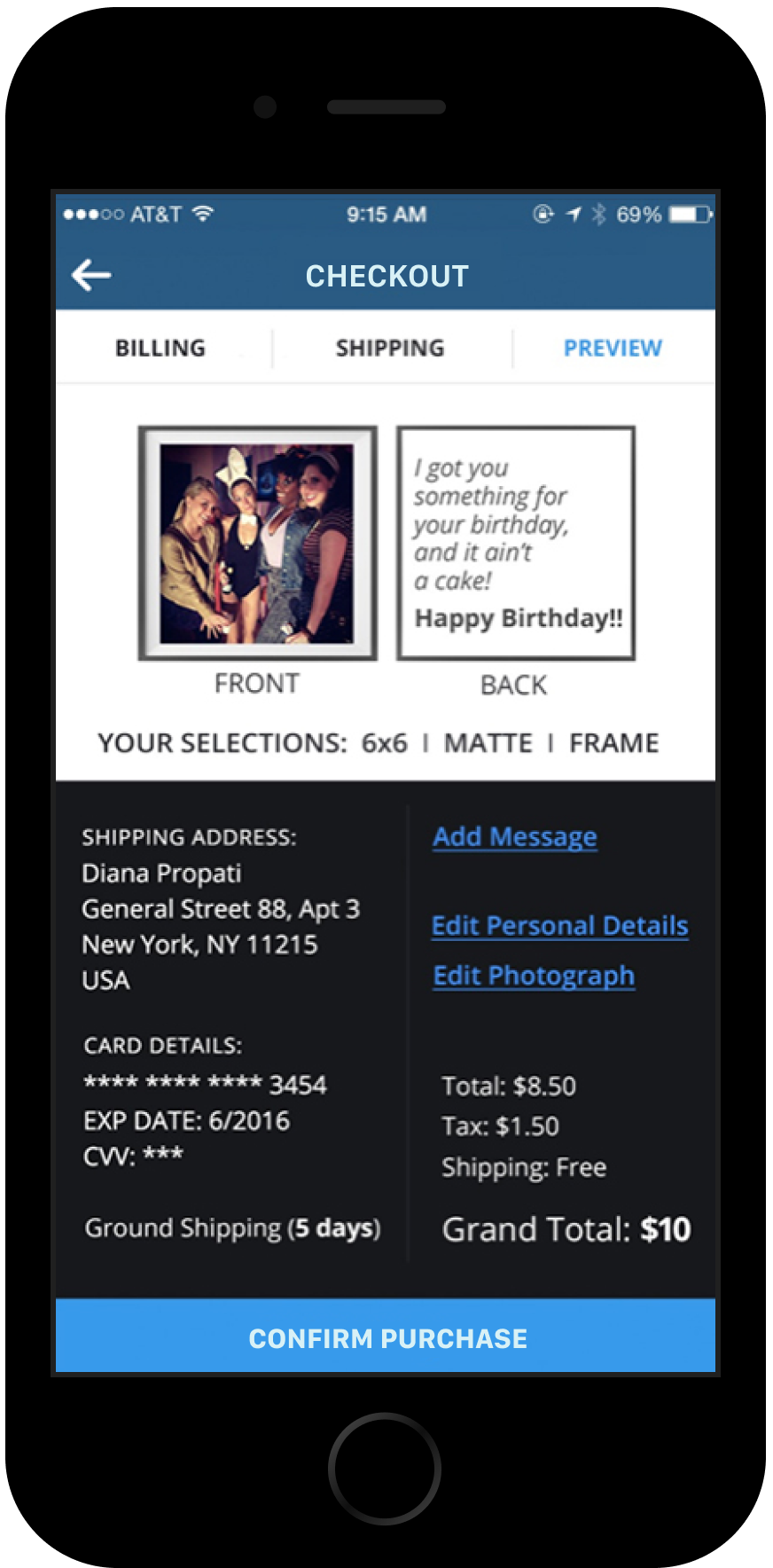Select the Preview tab
Image resolution: width=773 pixels, height=1568 pixels.
pyautogui.click(x=613, y=348)
